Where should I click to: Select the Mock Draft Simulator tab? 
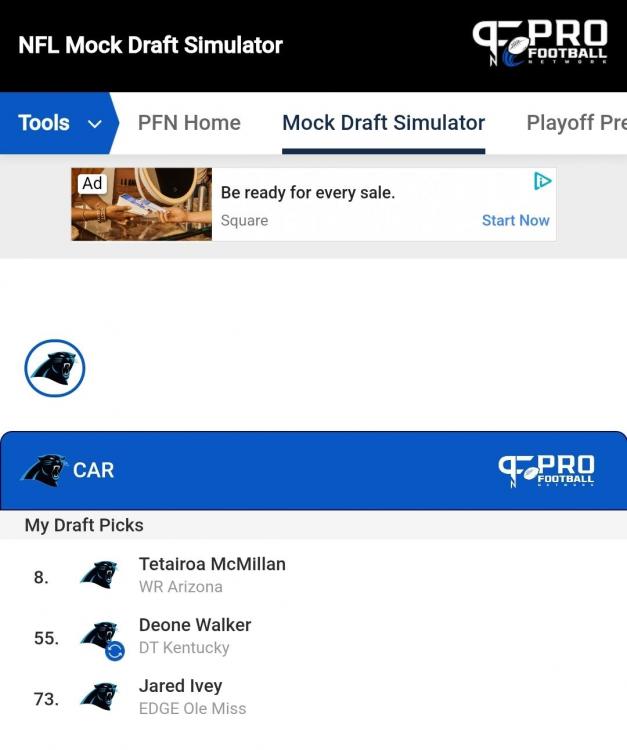(x=383, y=123)
